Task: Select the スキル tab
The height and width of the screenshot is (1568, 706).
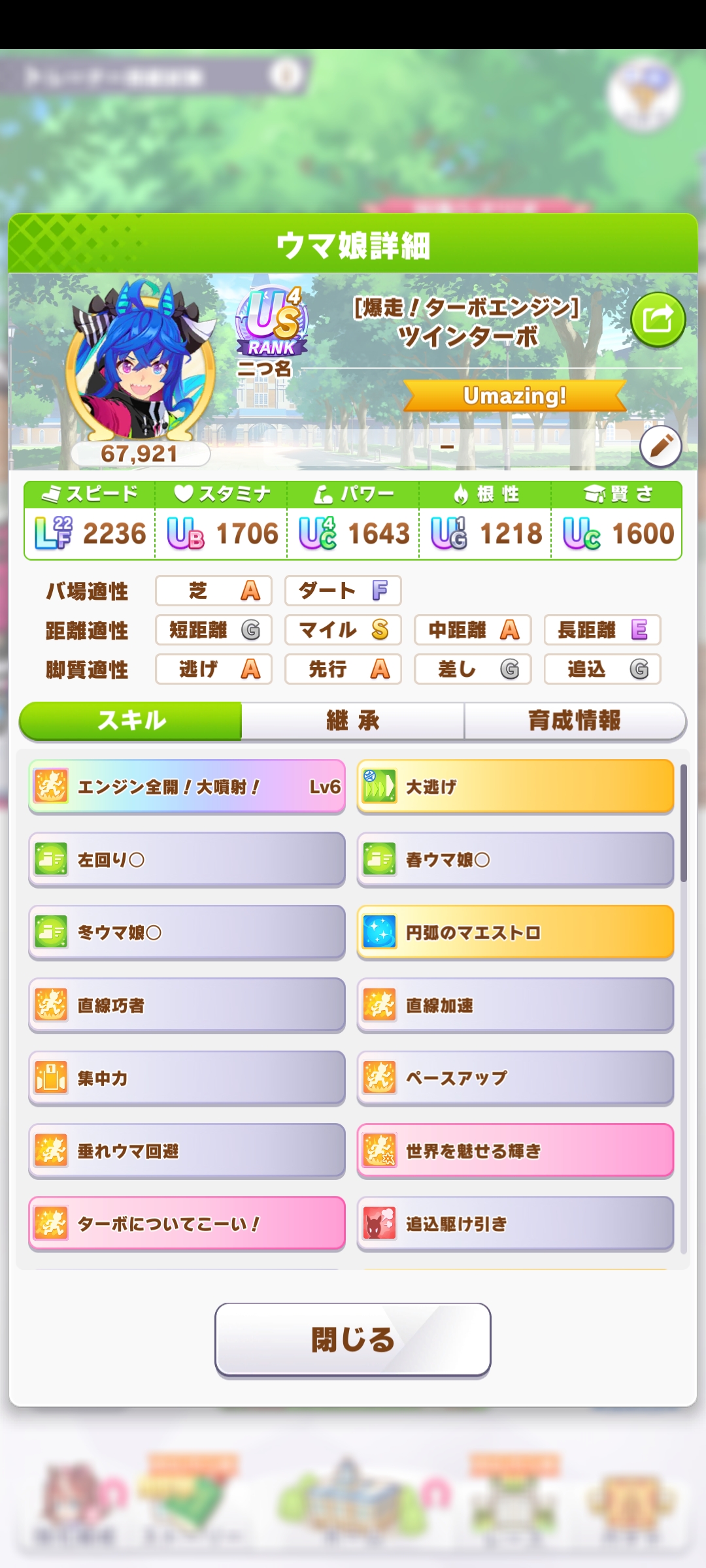Action: tap(131, 721)
